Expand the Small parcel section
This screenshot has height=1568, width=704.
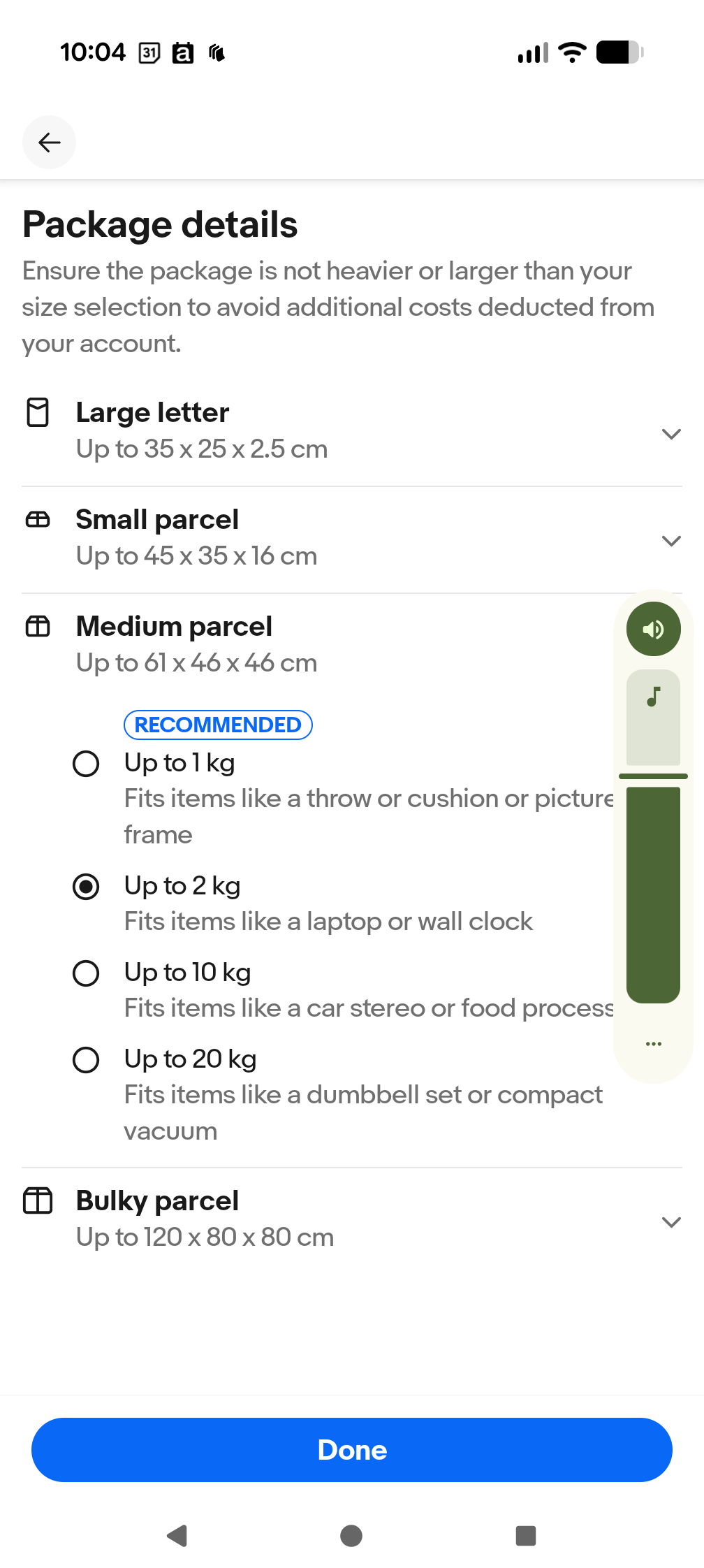coord(670,541)
